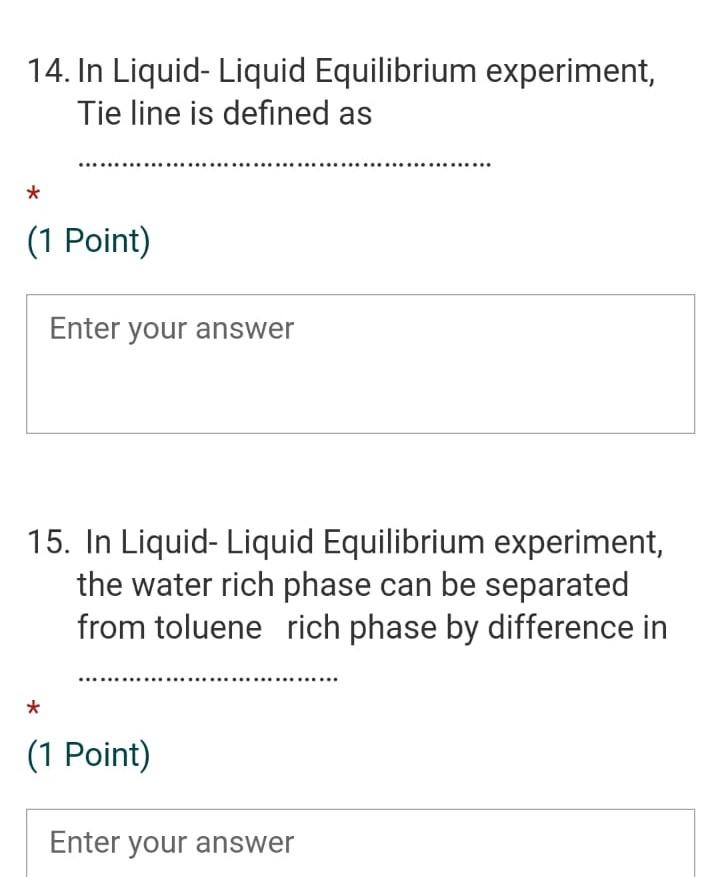Screen dimensions: 720x877
Task: Select the Enter your answer field below question 14
Action: pos(360,363)
